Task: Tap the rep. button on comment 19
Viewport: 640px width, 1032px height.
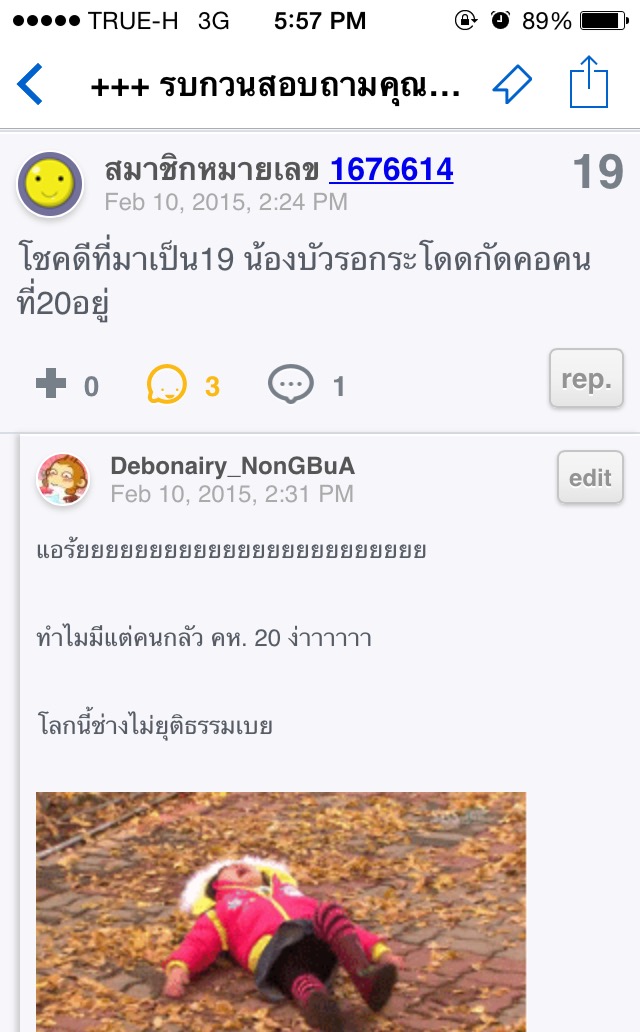Action: (x=586, y=378)
